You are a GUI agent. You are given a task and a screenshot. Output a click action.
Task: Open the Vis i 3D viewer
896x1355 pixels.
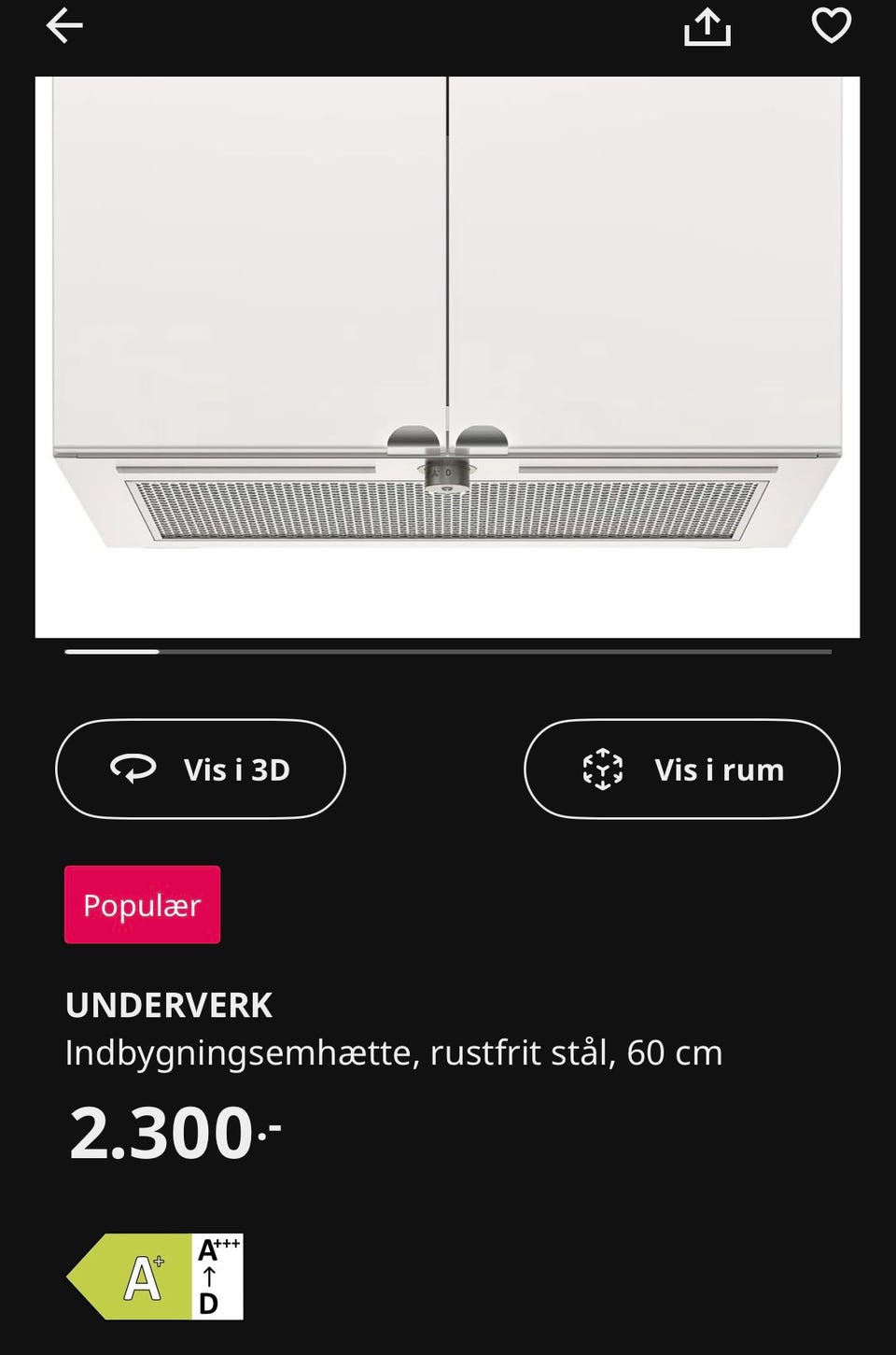200,769
